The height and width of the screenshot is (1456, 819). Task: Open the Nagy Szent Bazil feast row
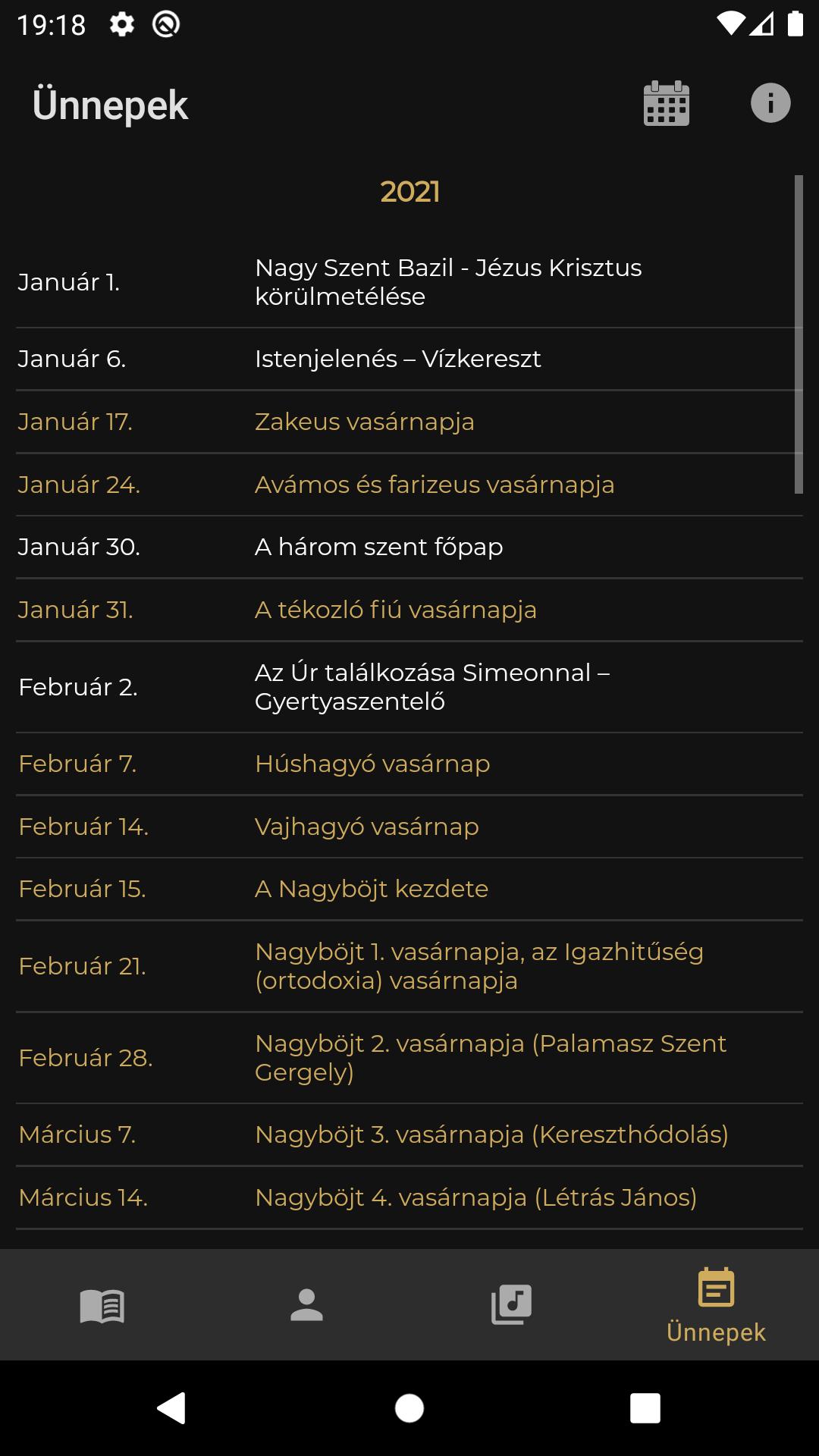409,282
